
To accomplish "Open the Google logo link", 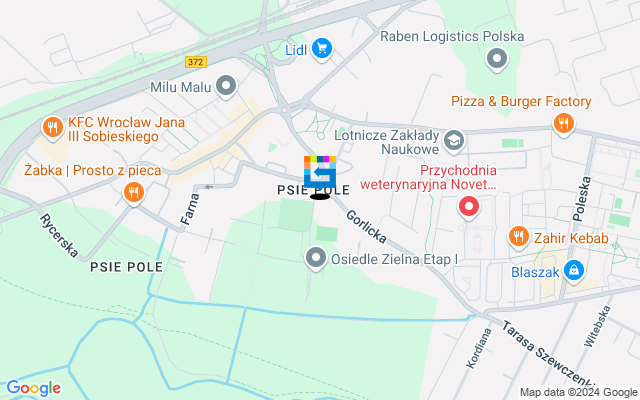I will (33, 388).
